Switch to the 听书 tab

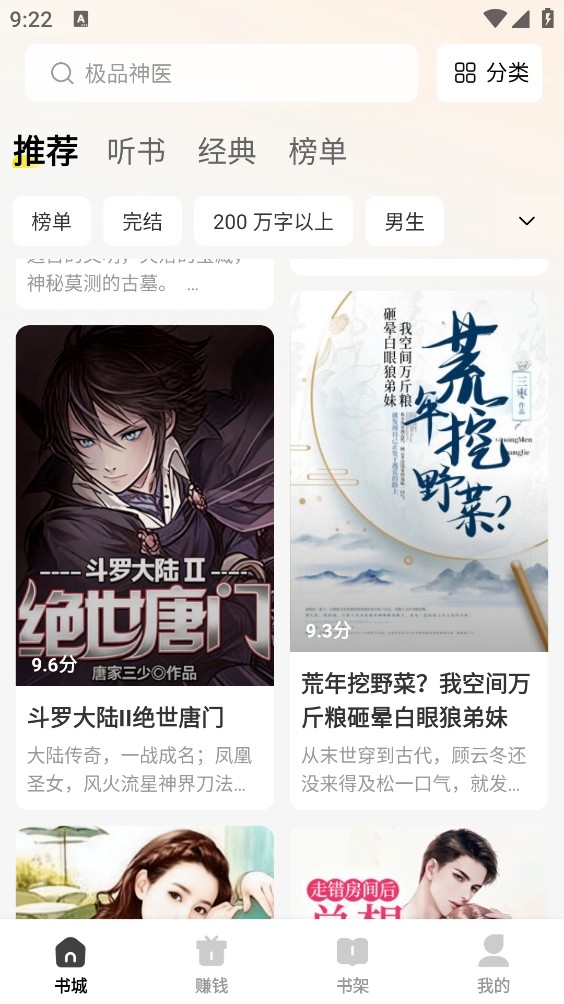click(136, 151)
